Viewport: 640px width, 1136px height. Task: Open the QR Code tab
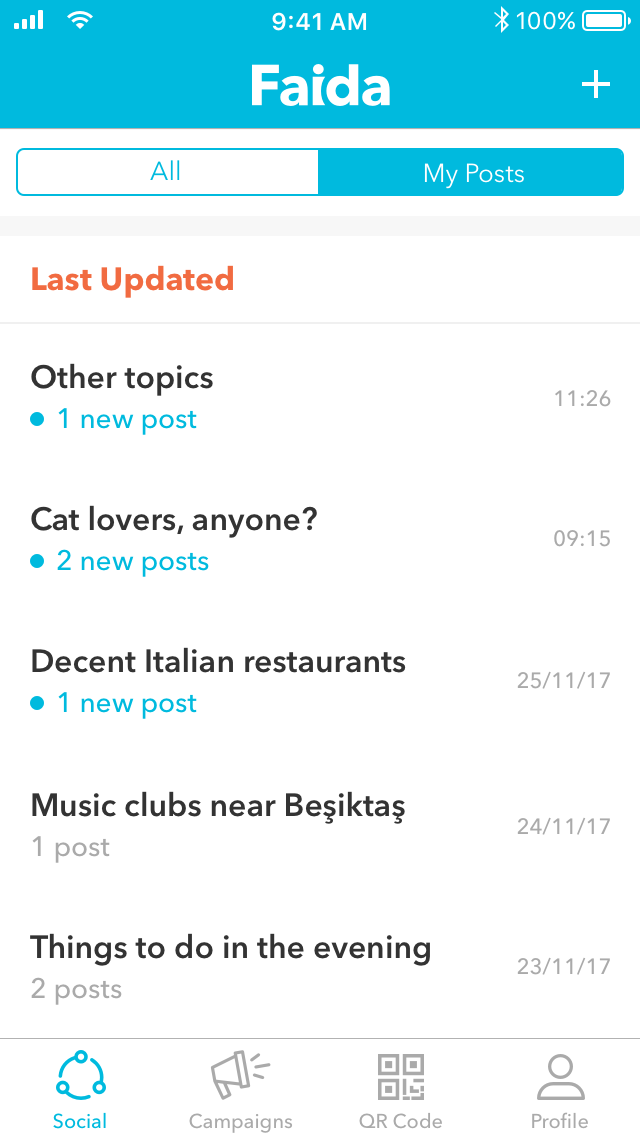pyautogui.click(x=400, y=1089)
